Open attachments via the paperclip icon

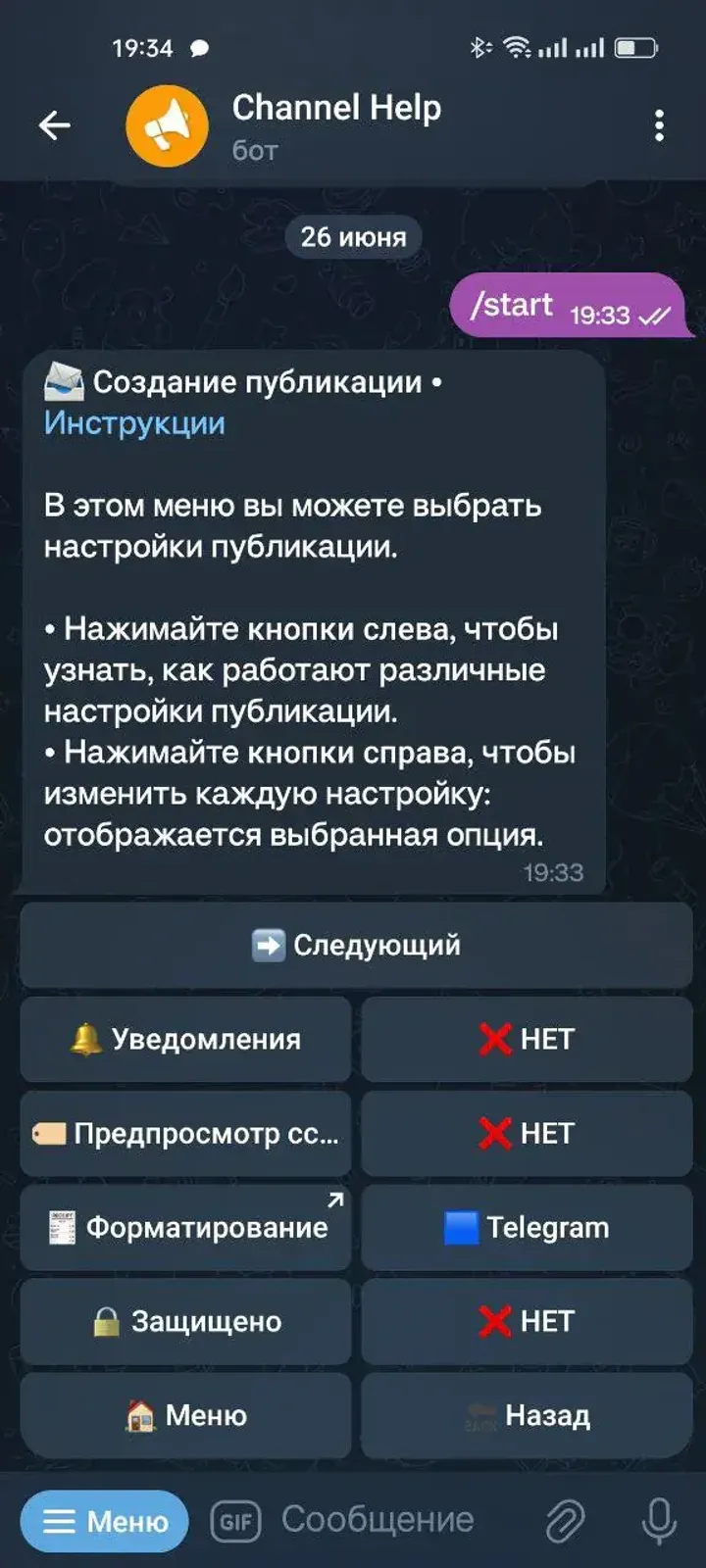tap(566, 1520)
